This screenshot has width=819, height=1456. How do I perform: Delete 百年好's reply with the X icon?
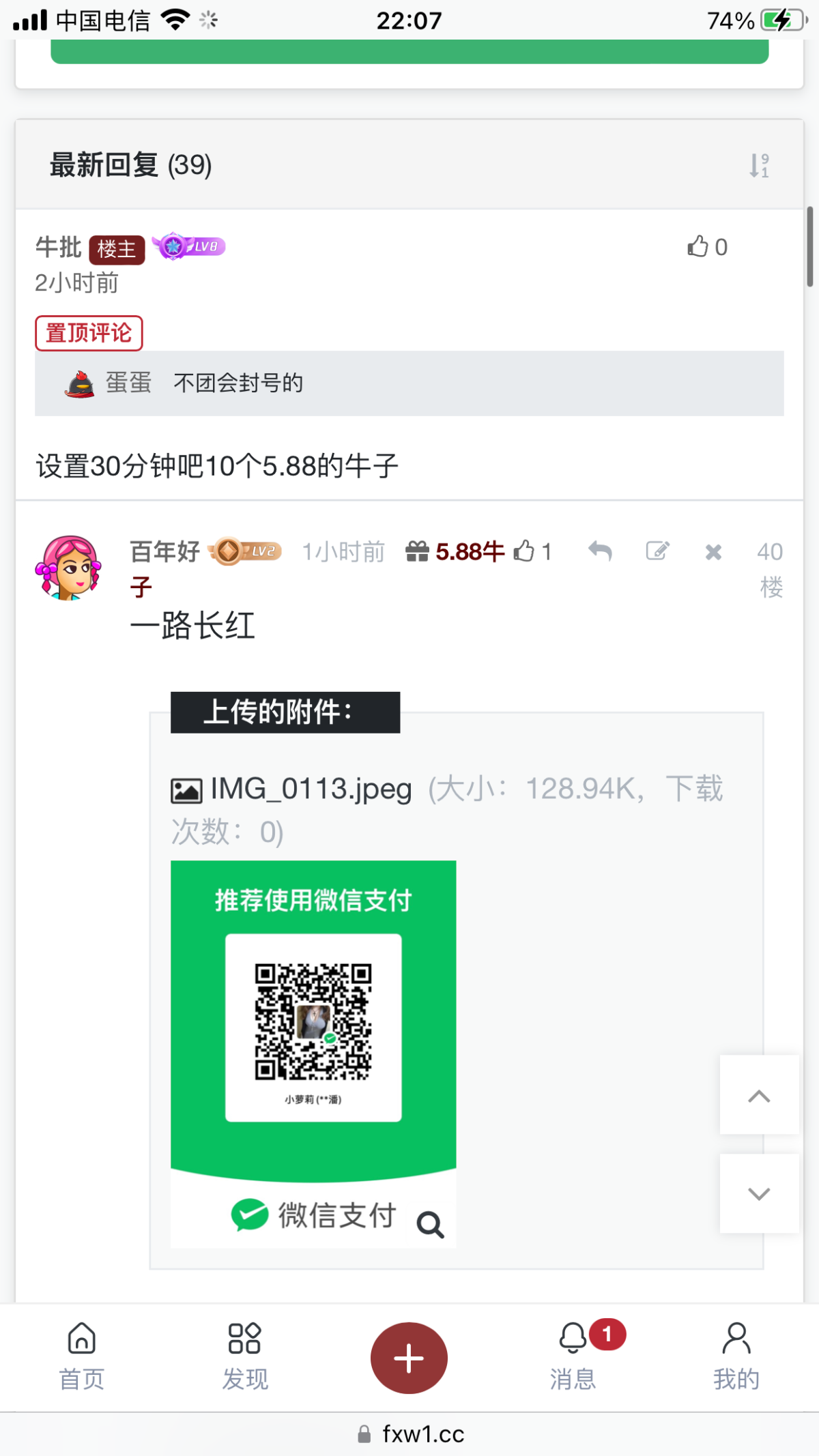coord(713,552)
